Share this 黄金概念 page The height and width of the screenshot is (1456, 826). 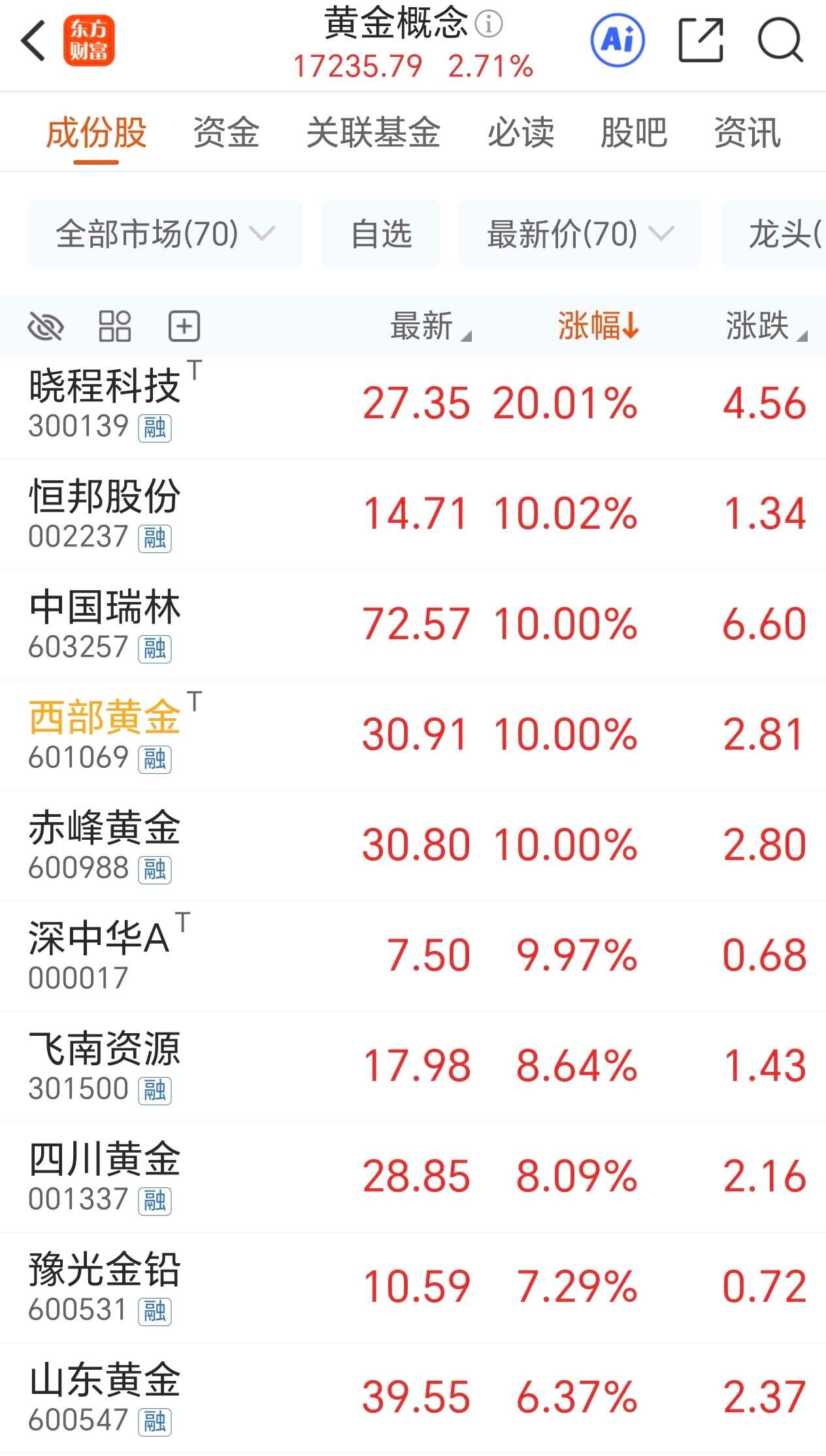click(x=701, y=41)
